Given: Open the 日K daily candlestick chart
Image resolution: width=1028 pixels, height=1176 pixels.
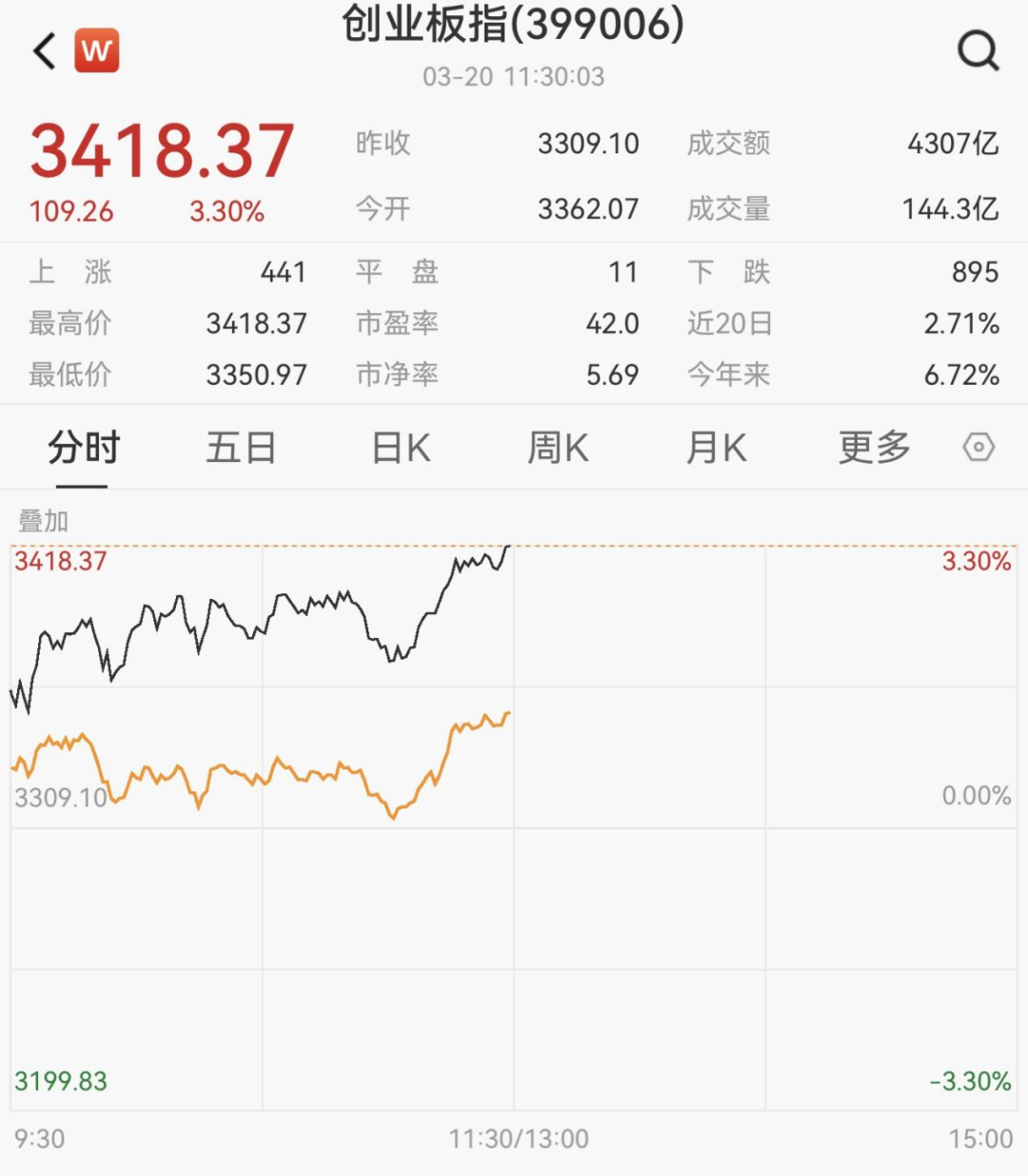Looking at the screenshot, I should (x=400, y=447).
